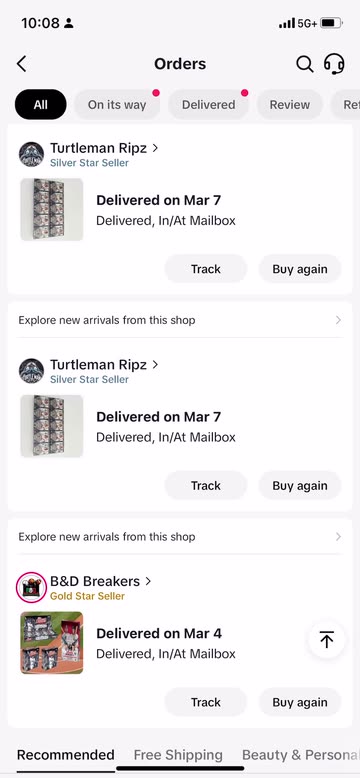Show Delivered orders tab
Viewport: 360px width, 778px height.
pos(208,105)
